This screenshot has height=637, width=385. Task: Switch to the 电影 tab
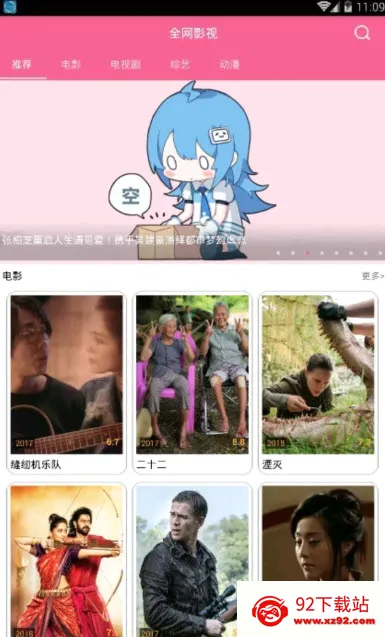tap(71, 64)
